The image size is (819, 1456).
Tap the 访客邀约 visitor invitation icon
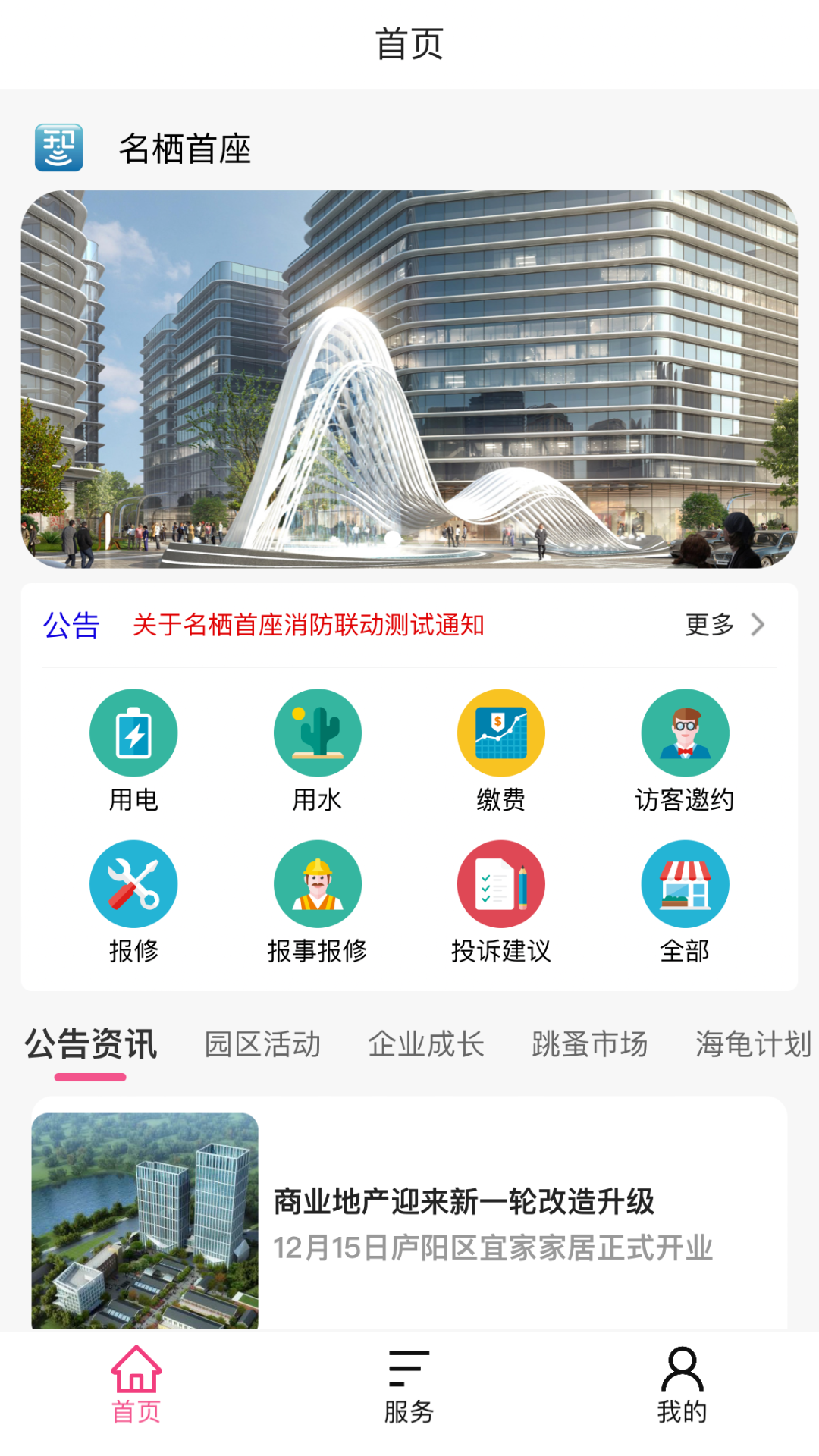[685, 733]
